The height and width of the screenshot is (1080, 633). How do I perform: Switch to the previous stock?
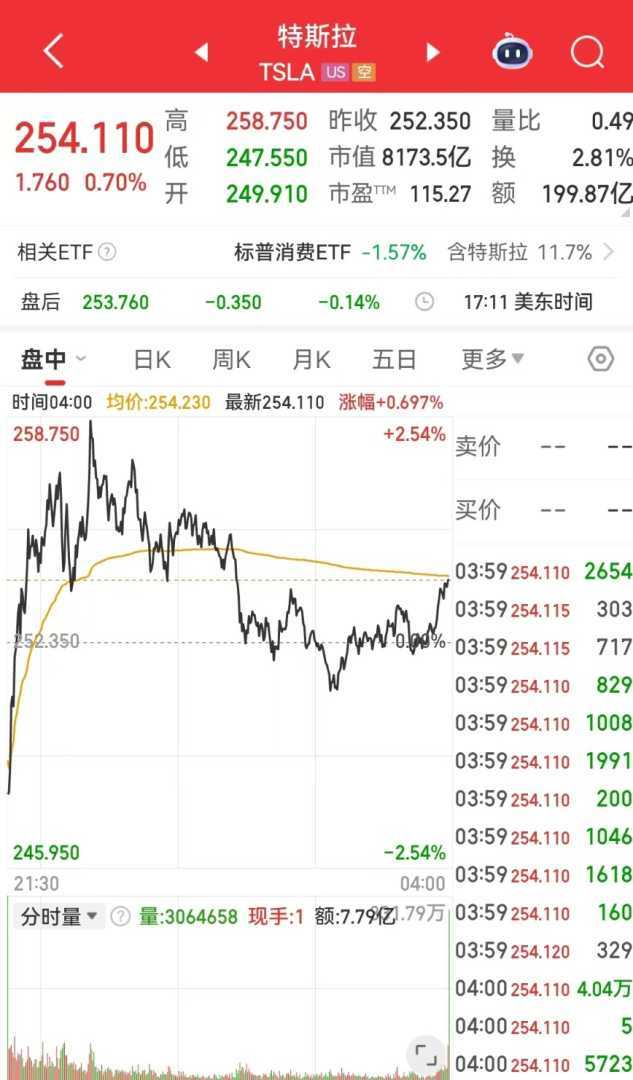[x=201, y=52]
